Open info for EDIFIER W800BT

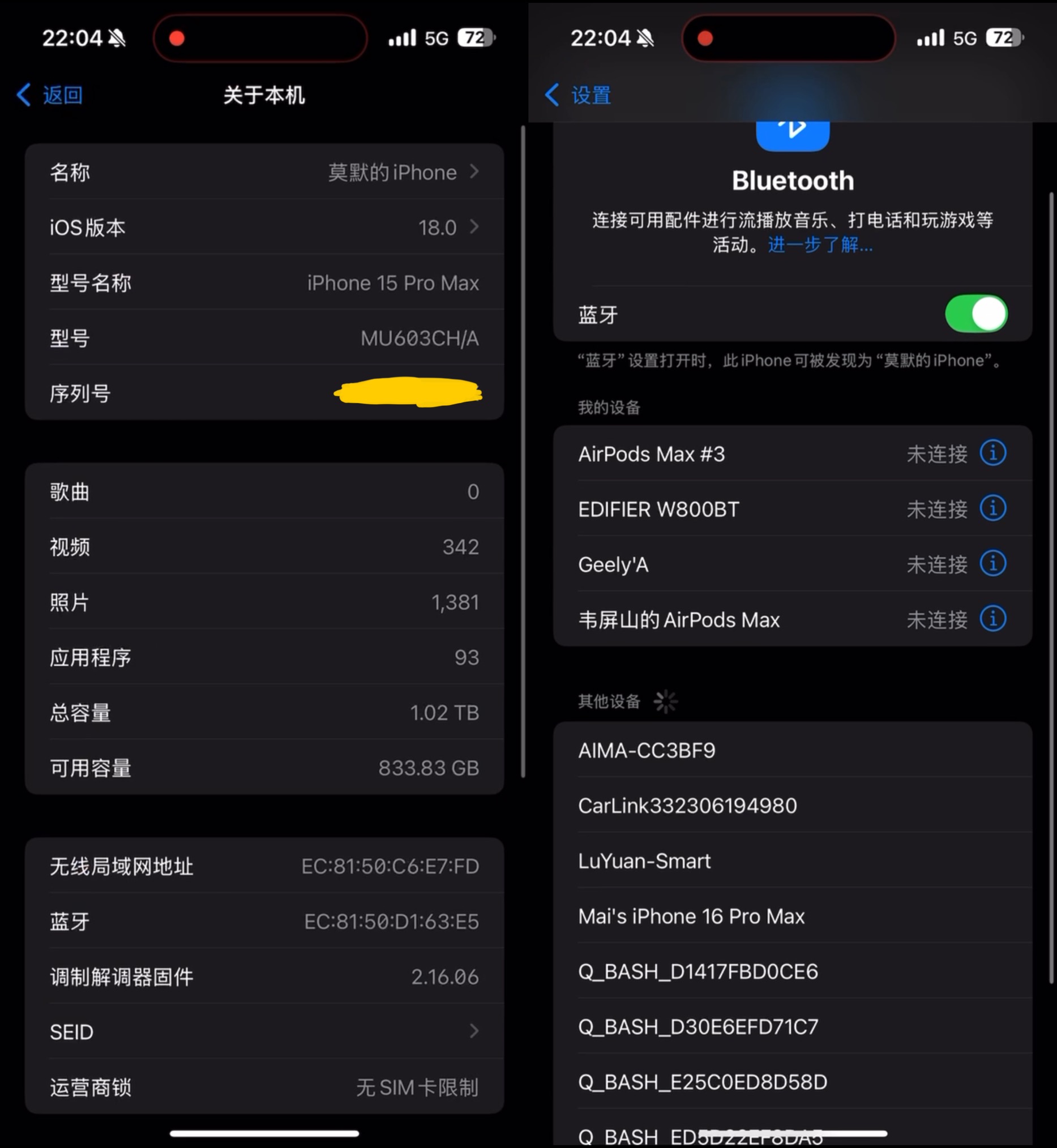coord(993,508)
